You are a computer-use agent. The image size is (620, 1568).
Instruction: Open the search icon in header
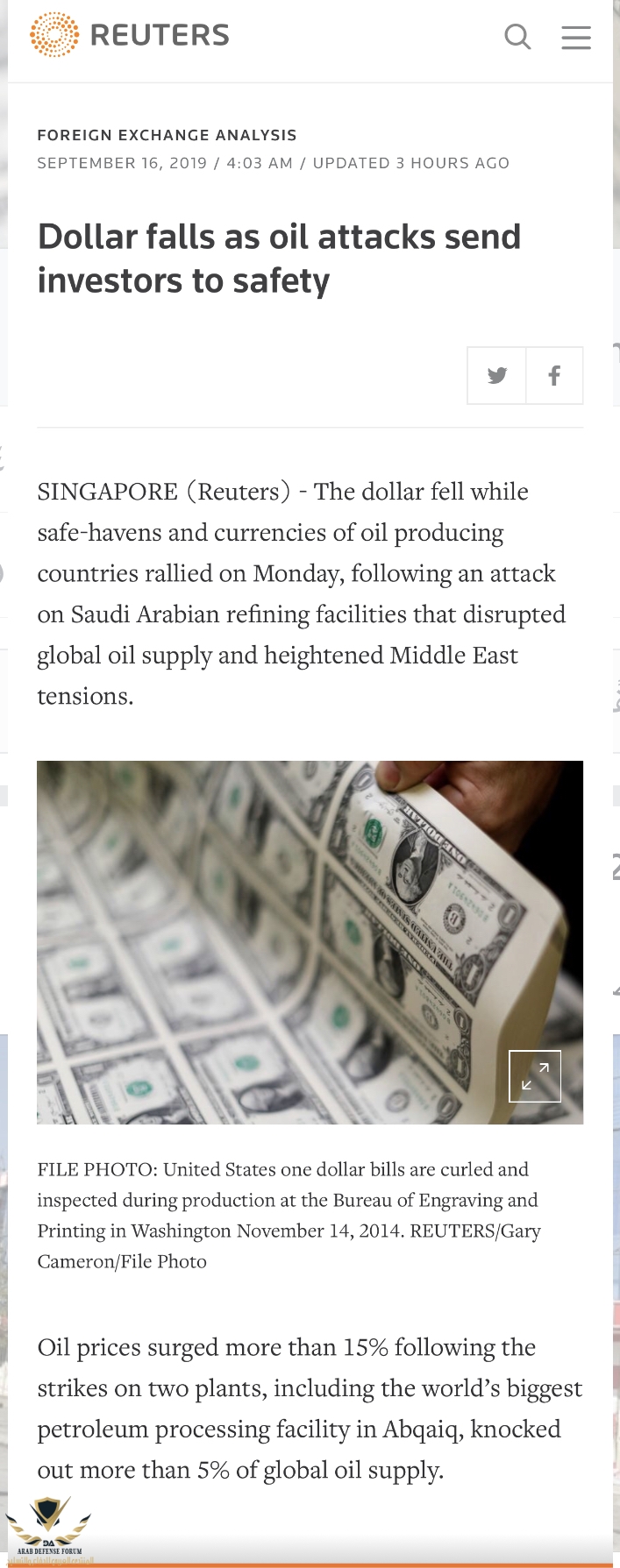click(x=517, y=37)
